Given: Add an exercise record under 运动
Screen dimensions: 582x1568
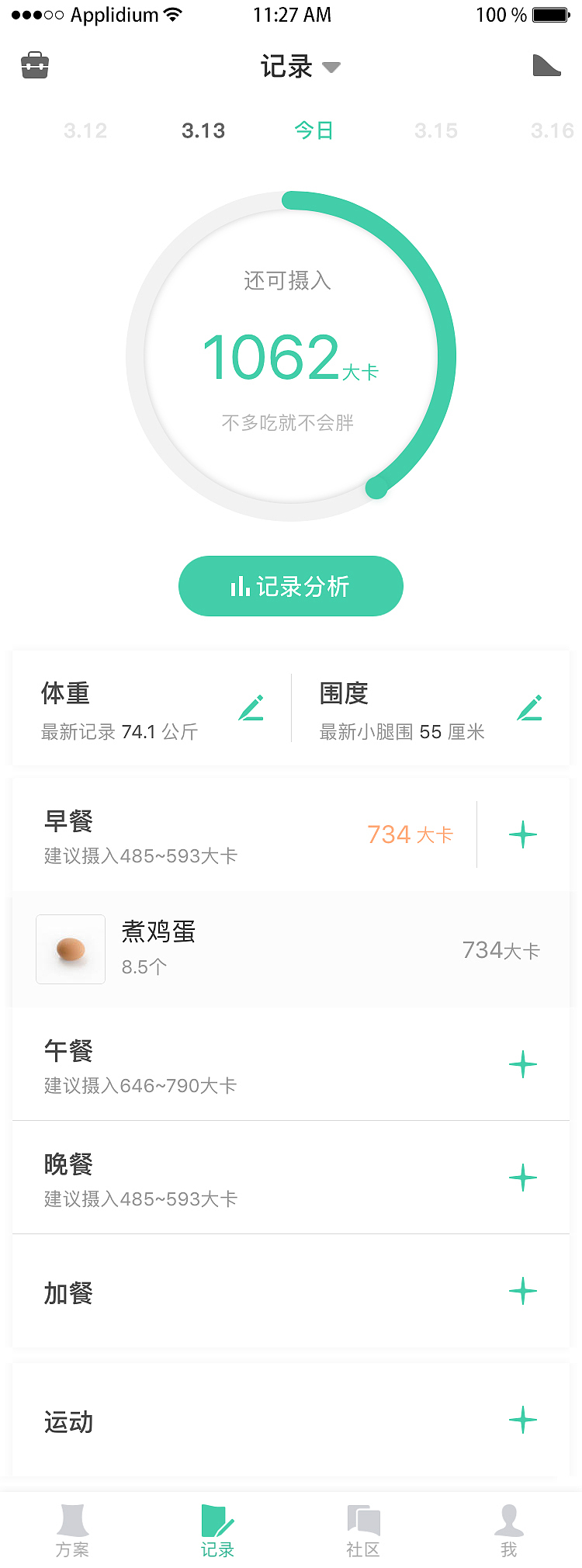Looking at the screenshot, I should click(523, 1421).
